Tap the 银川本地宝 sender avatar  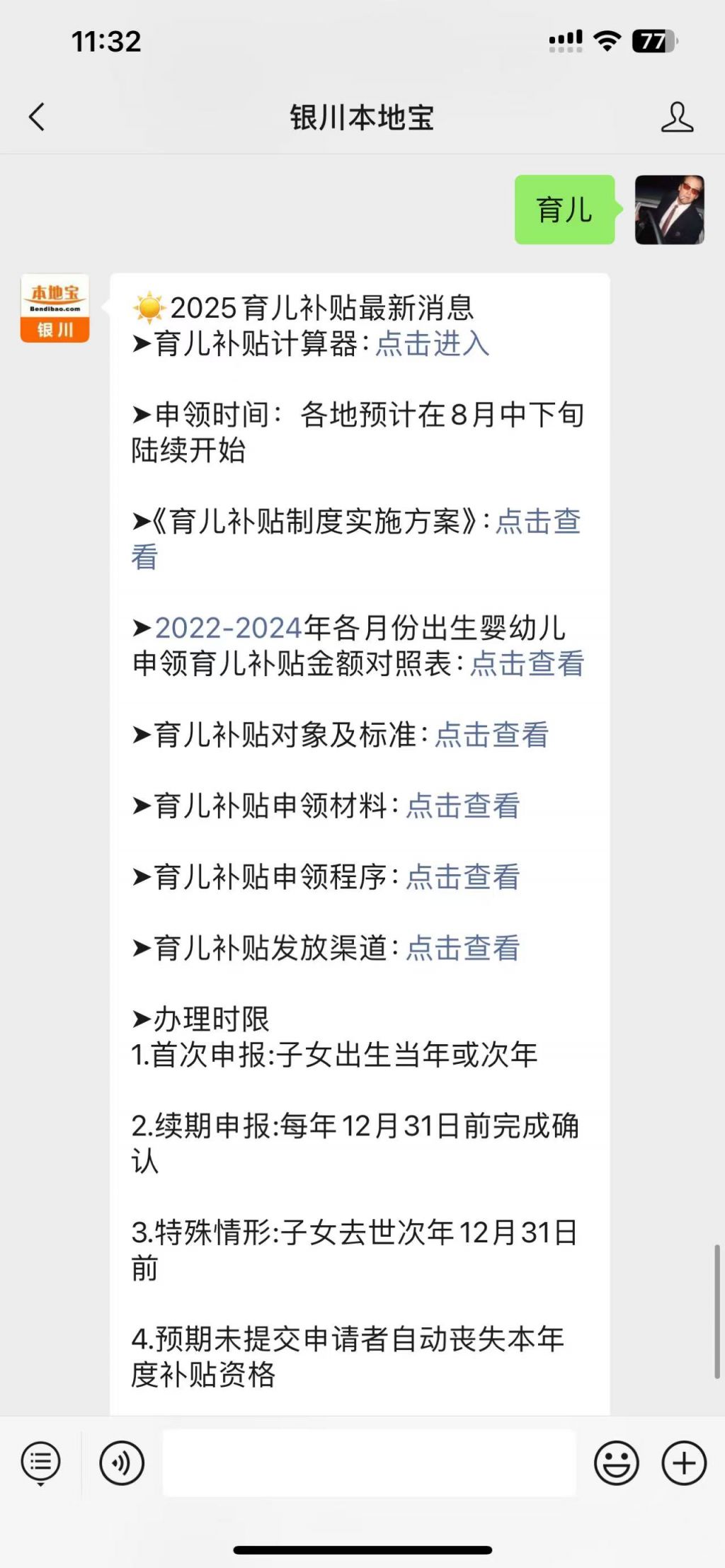tap(55, 308)
